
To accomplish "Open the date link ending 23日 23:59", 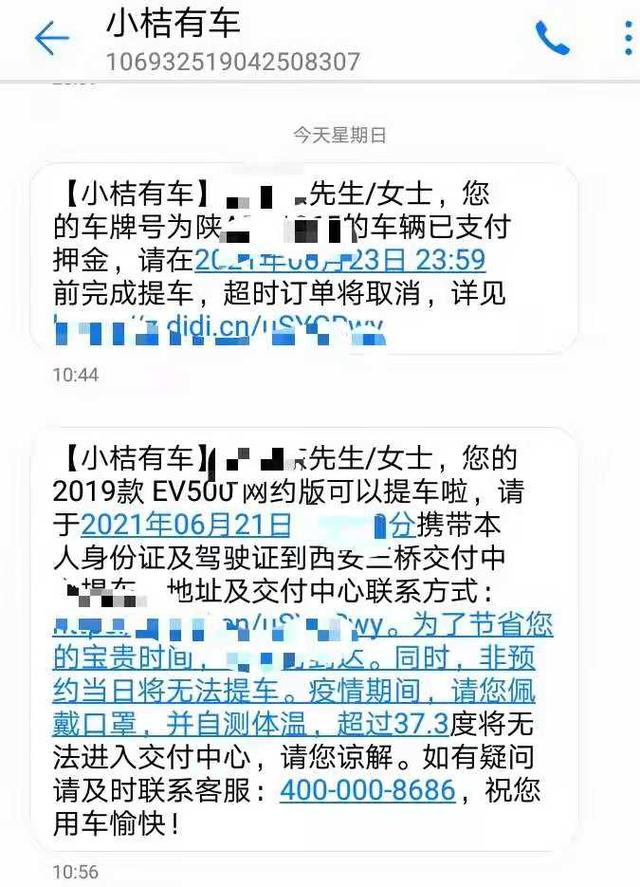I will click(x=340, y=261).
